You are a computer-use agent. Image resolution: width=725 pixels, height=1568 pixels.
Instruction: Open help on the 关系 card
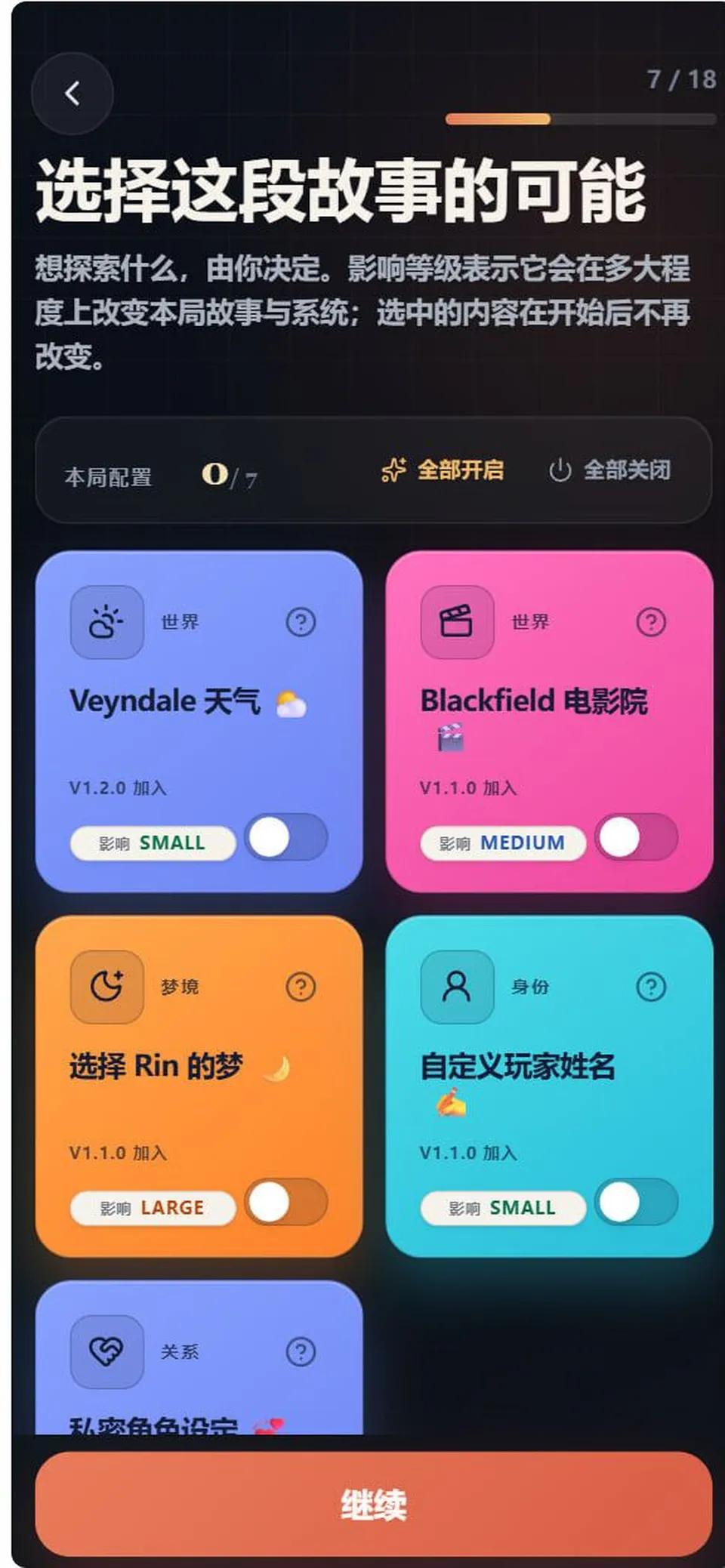(301, 1351)
